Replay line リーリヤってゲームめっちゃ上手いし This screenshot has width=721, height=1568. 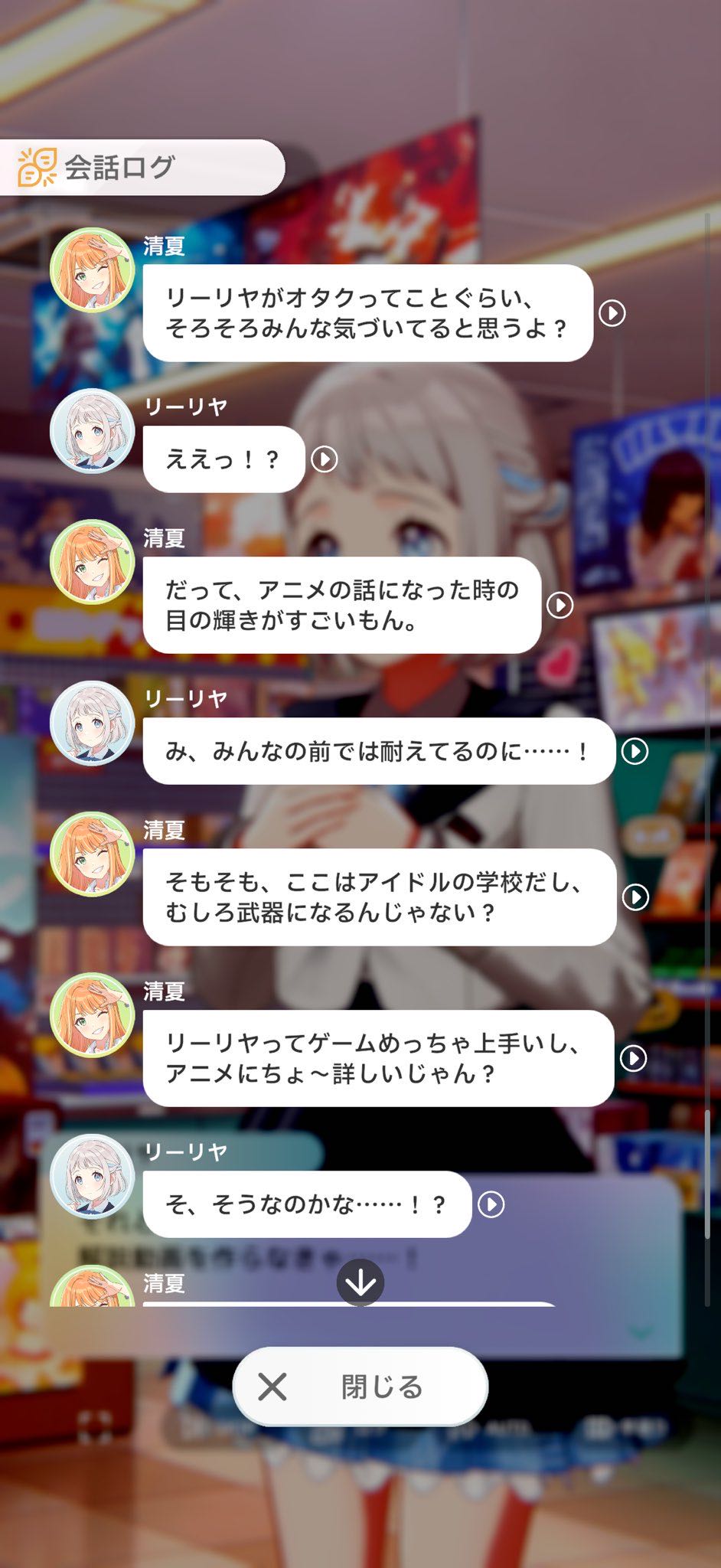click(633, 1059)
